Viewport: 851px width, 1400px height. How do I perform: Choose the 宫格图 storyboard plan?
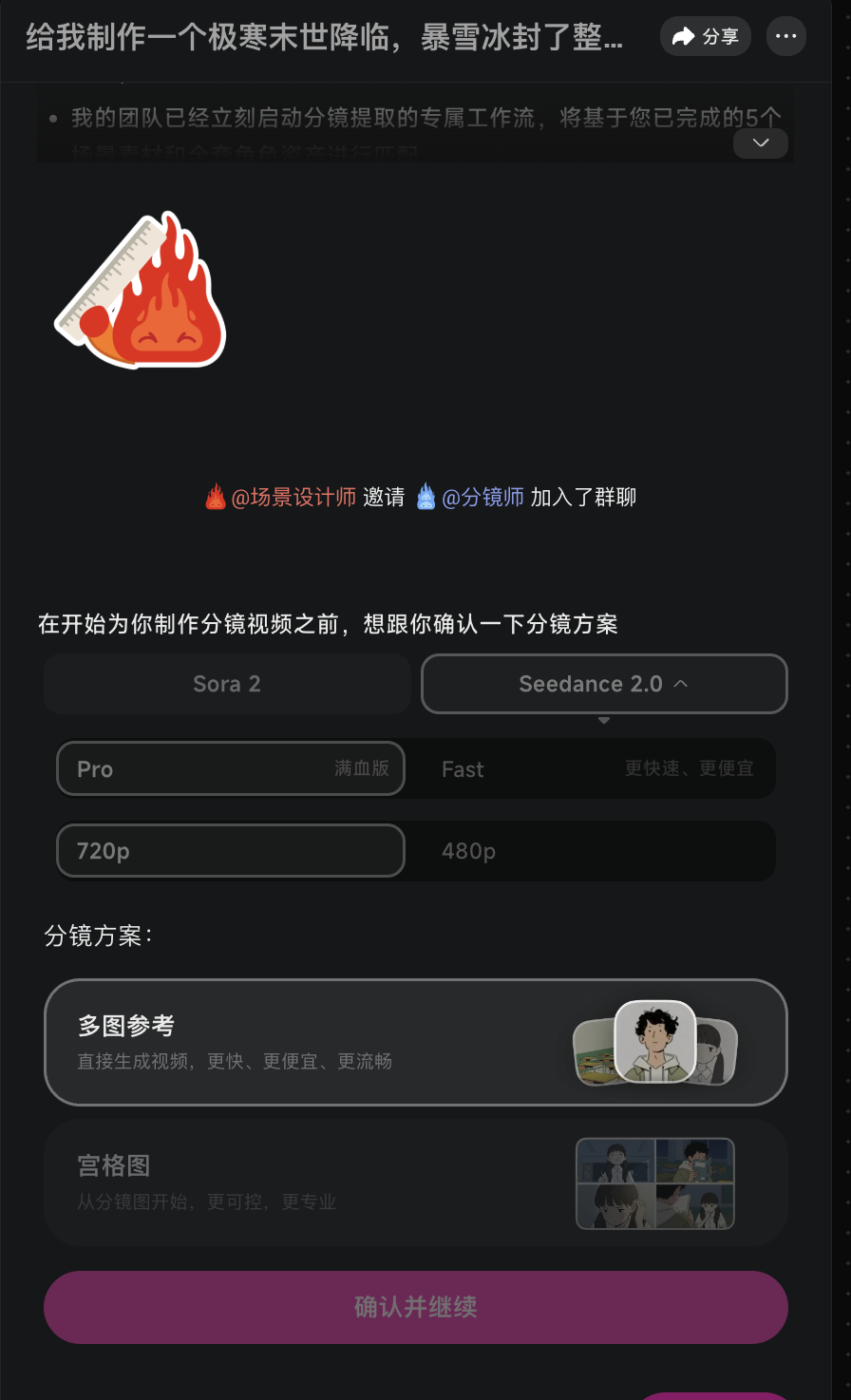[x=285, y=1182]
